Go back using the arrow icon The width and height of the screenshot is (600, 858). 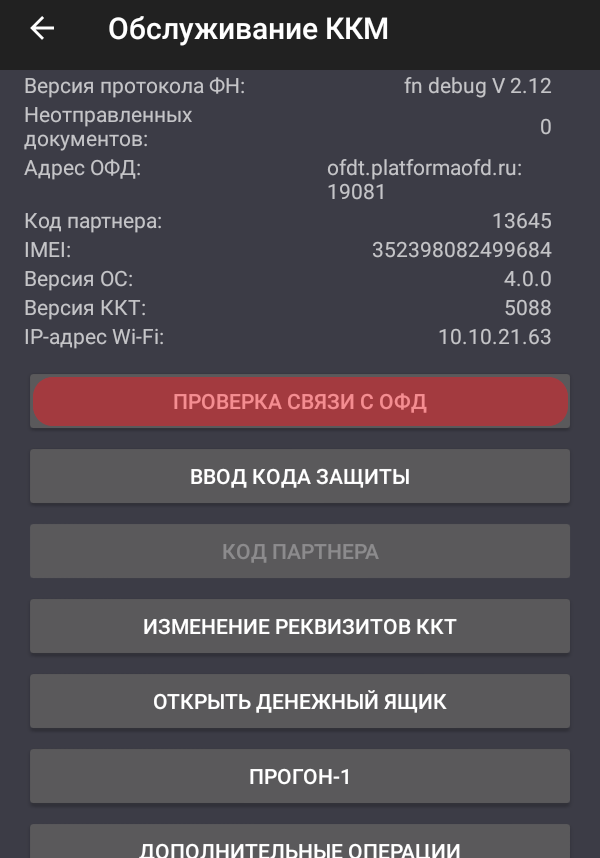pos(42,29)
